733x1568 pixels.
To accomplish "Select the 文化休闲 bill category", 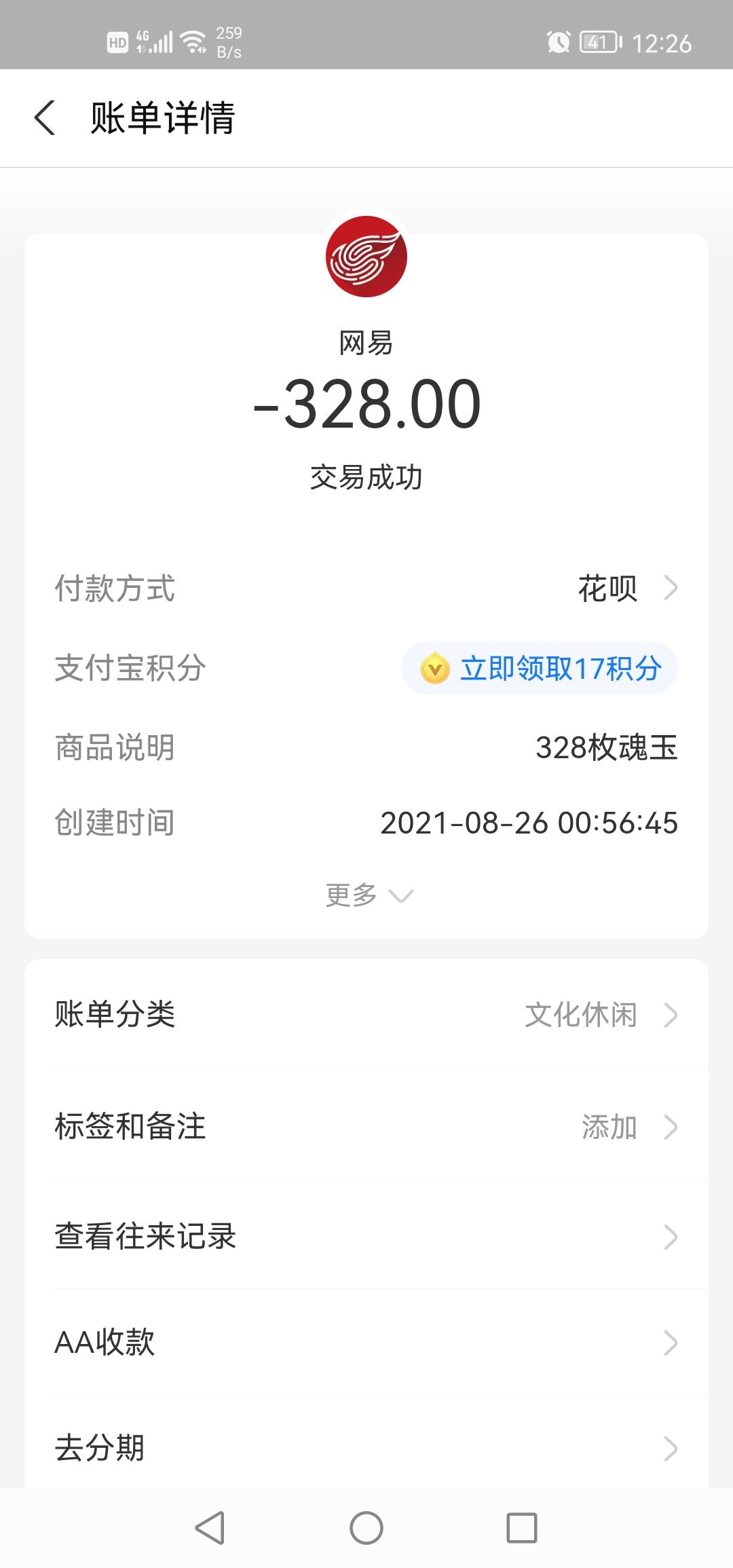I will click(580, 1015).
